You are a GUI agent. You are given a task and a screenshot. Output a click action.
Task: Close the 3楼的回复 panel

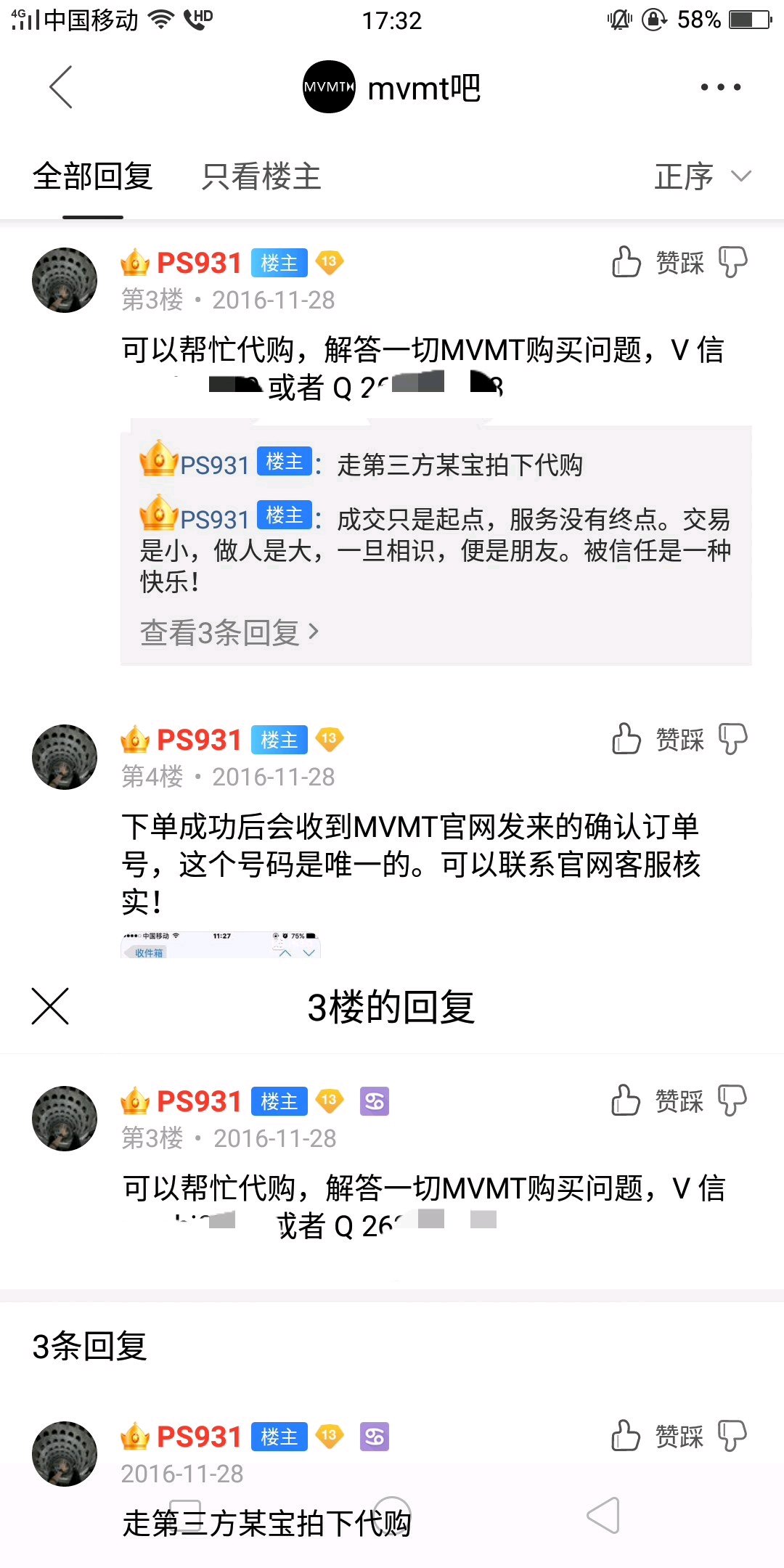coord(50,1006)
